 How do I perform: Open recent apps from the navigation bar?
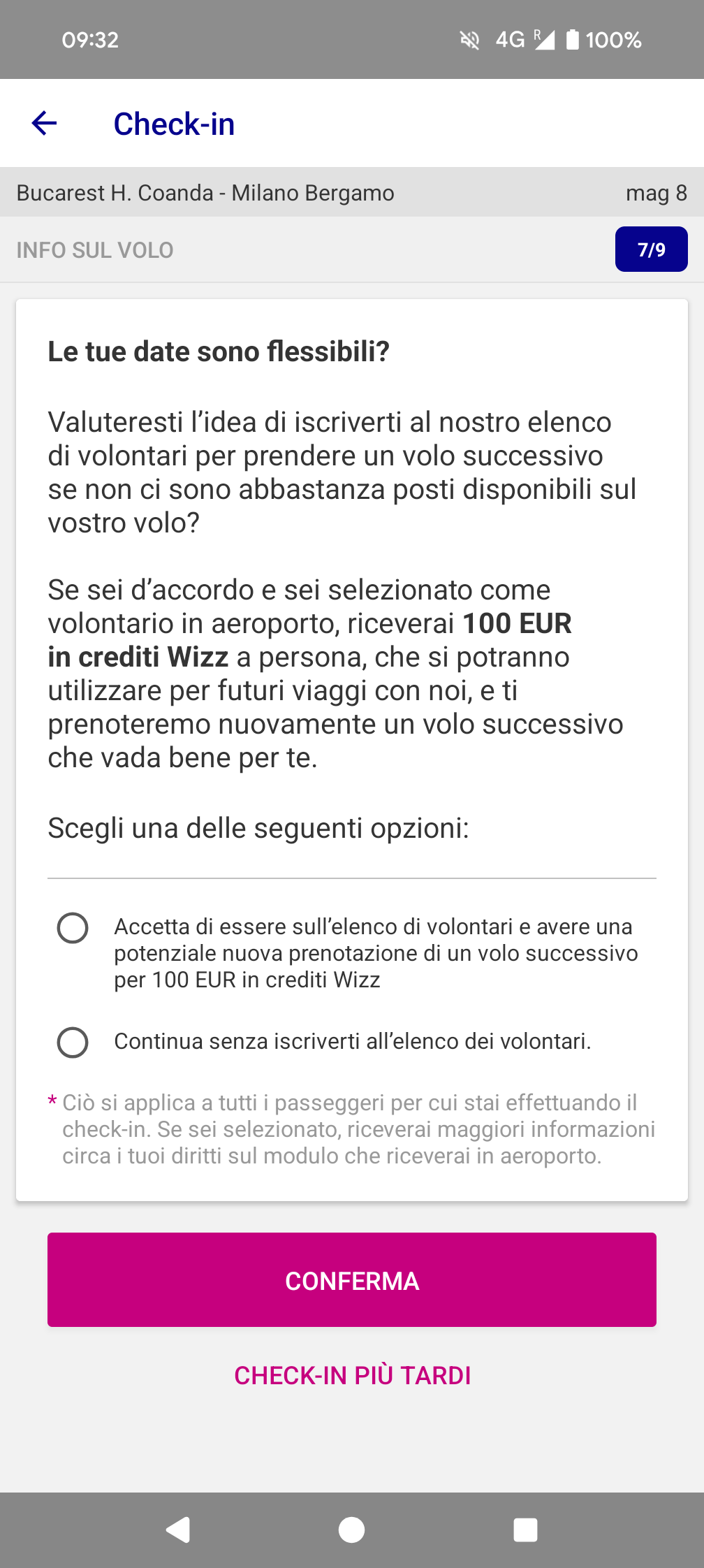coord(525,1530)
